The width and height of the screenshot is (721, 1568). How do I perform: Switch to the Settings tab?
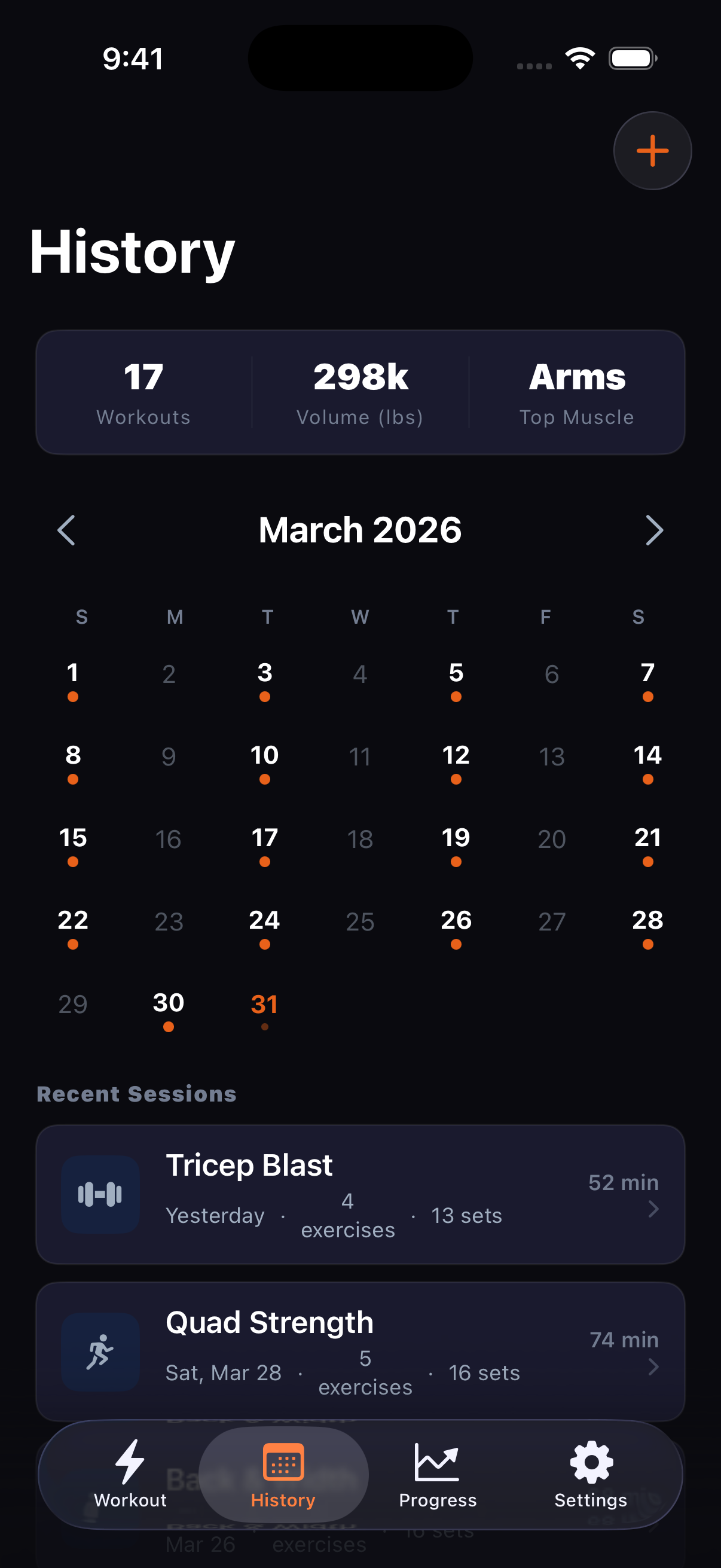pyautogui.click(x=591, y=1474)
